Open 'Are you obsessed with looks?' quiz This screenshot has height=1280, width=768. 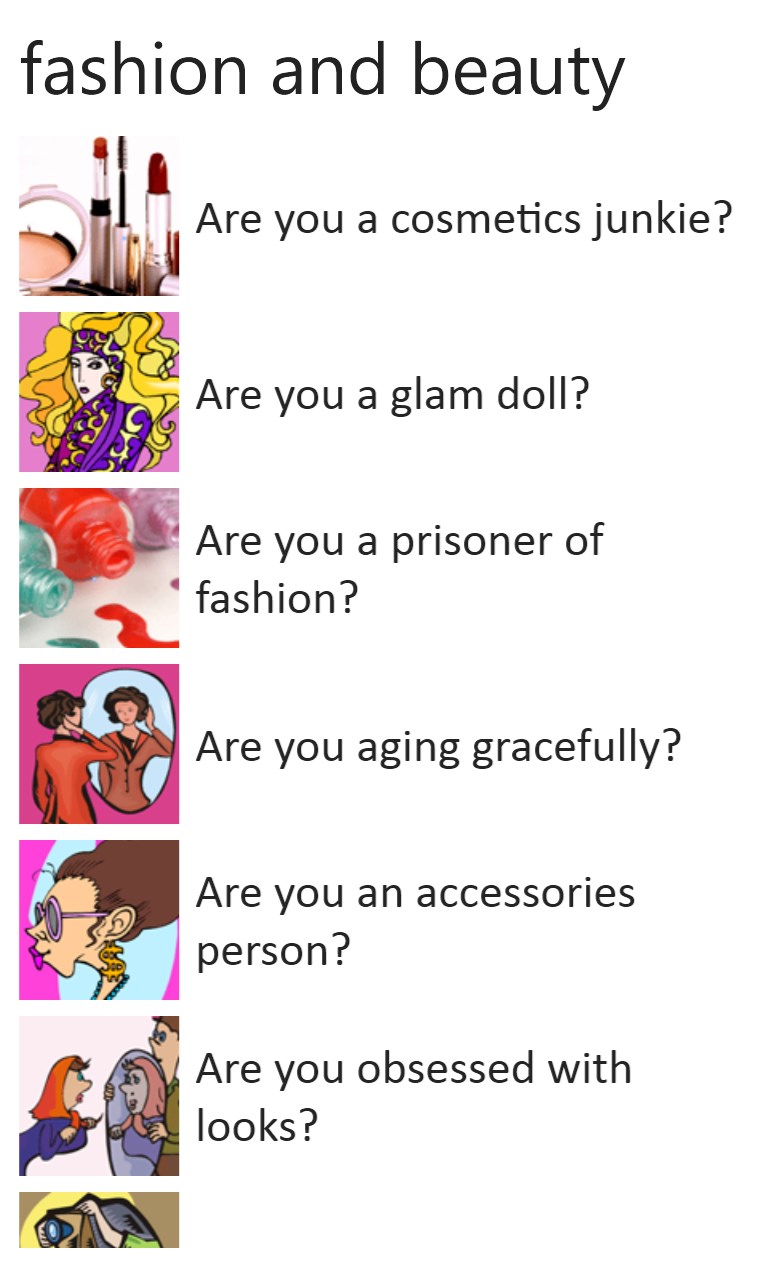[x=412, y=1096]
